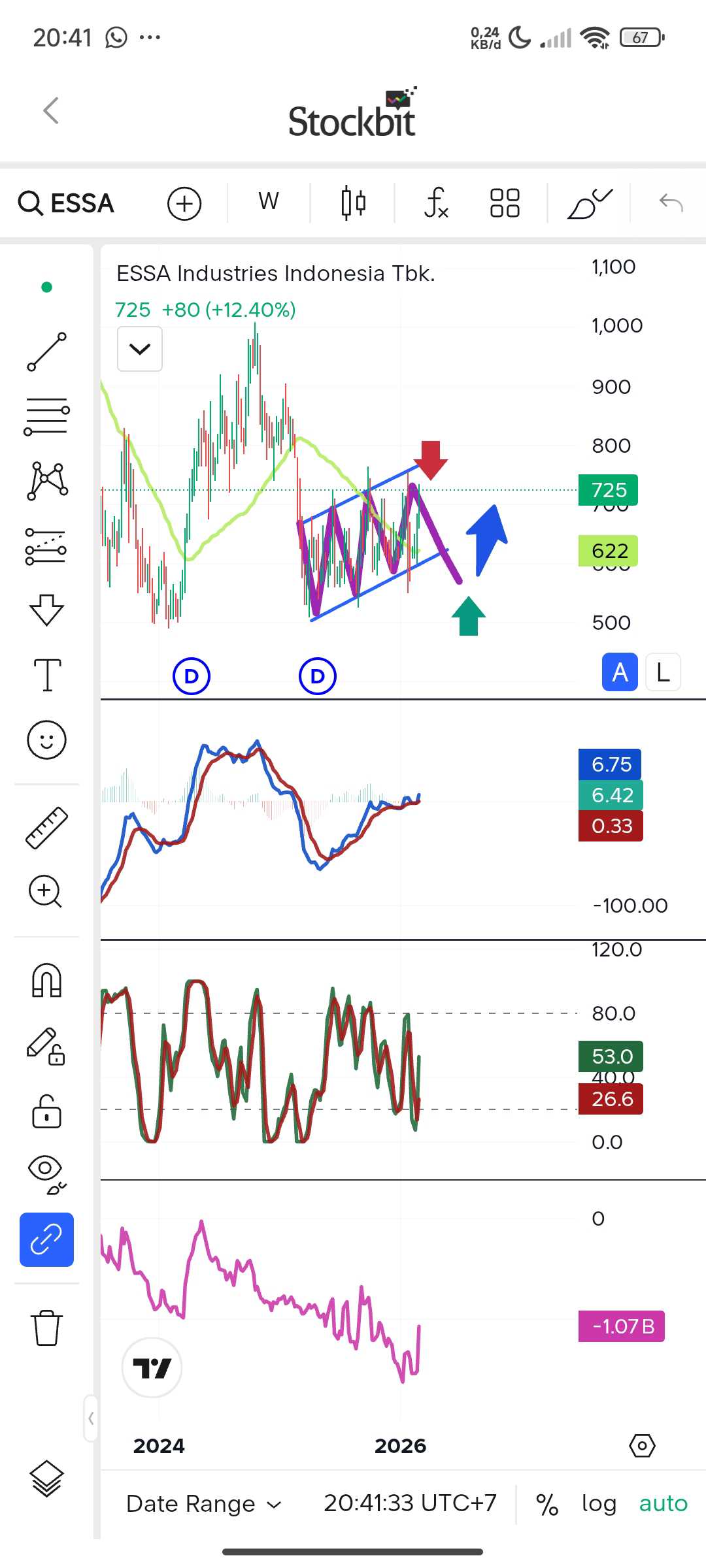Undo the last chart action
706x1568 pixels.
[671, 203]
